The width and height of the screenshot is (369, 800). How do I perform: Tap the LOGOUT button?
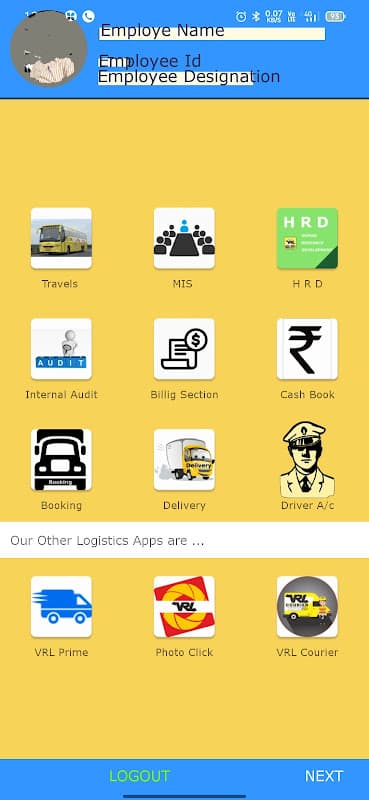(x=139, y=776)
